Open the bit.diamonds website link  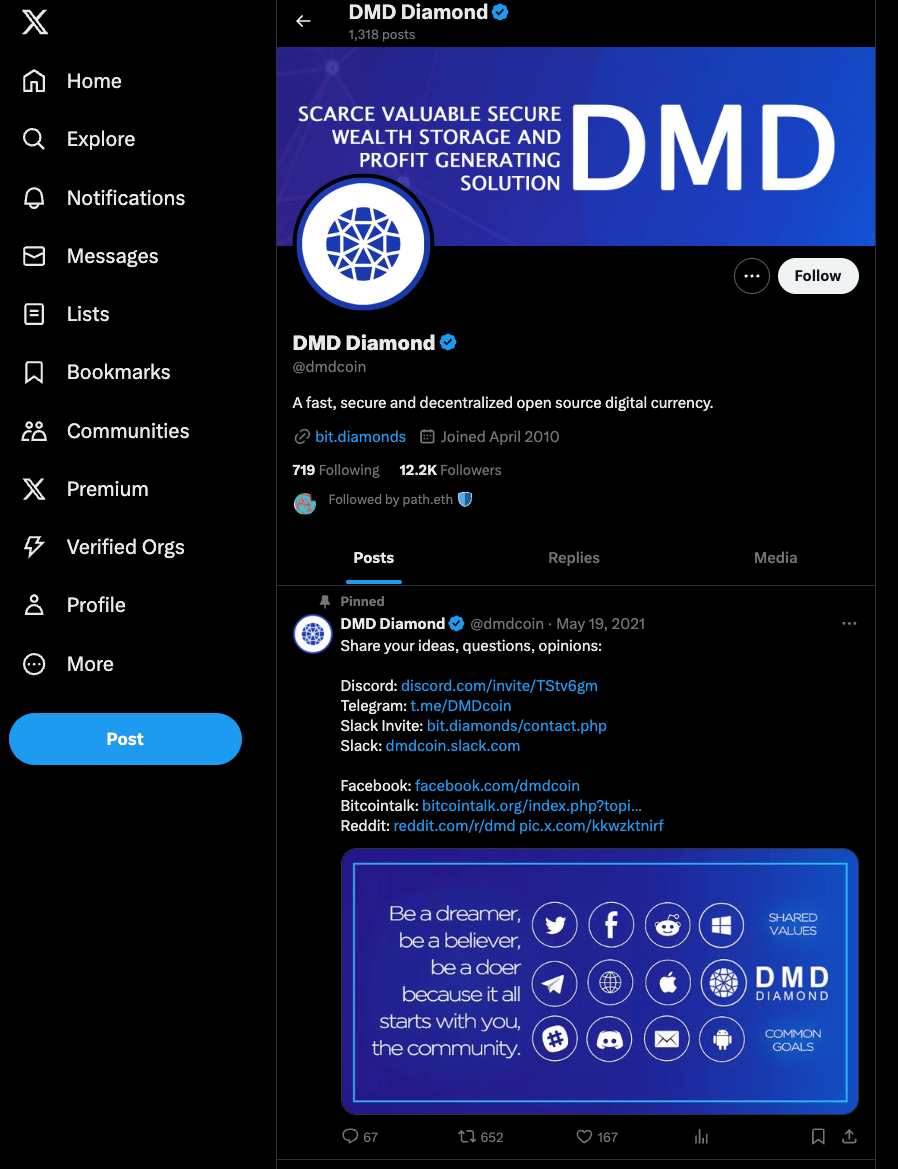pos(360,437)
